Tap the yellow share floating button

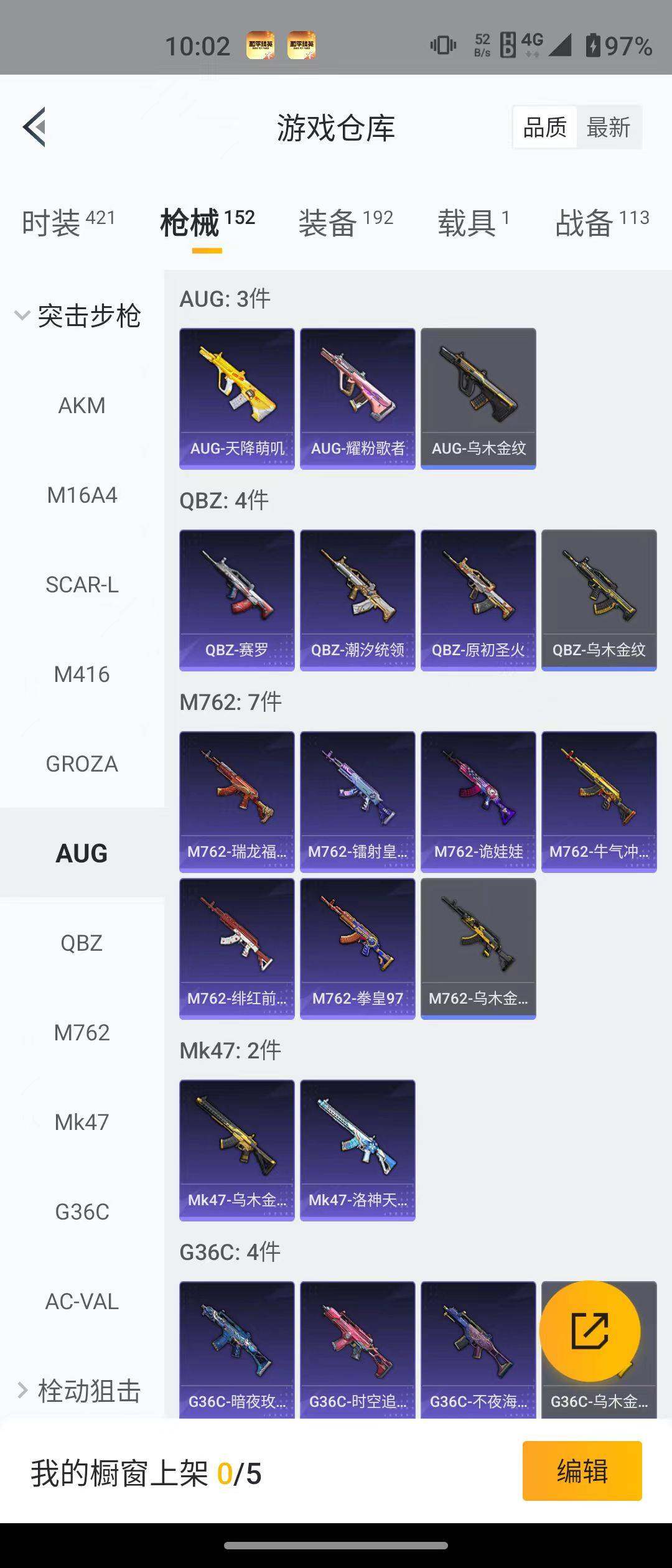click(589, 1332)
